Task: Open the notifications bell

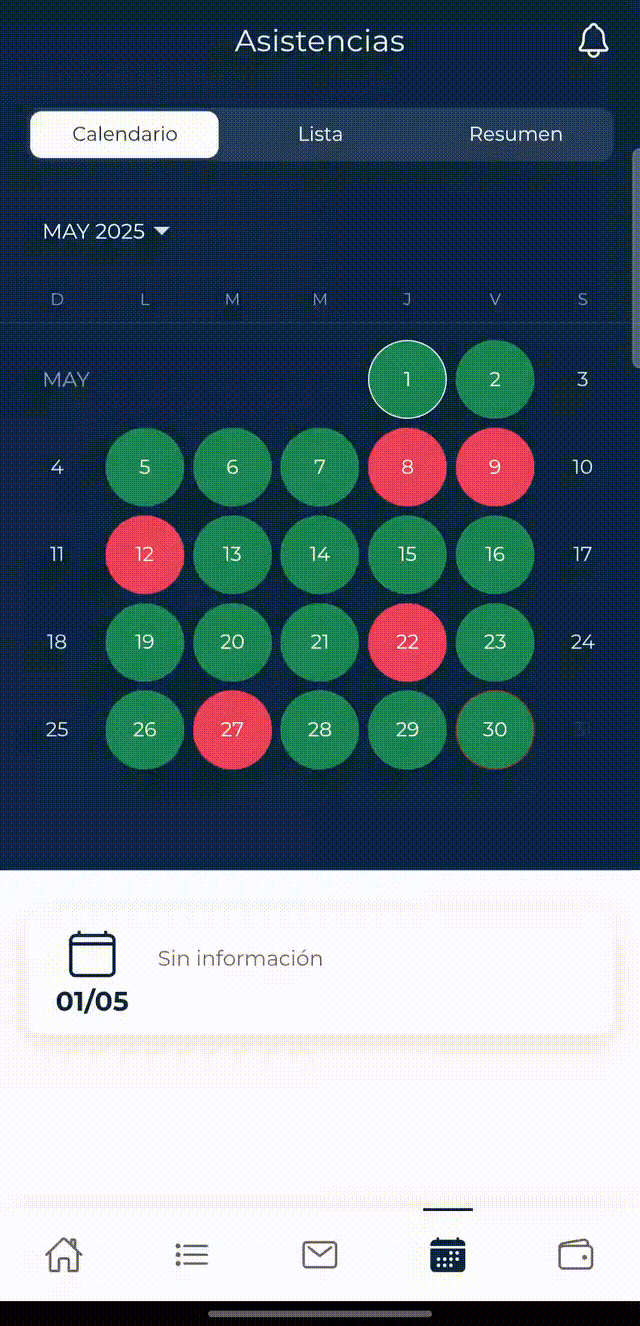Action: [x=593, y=41]
